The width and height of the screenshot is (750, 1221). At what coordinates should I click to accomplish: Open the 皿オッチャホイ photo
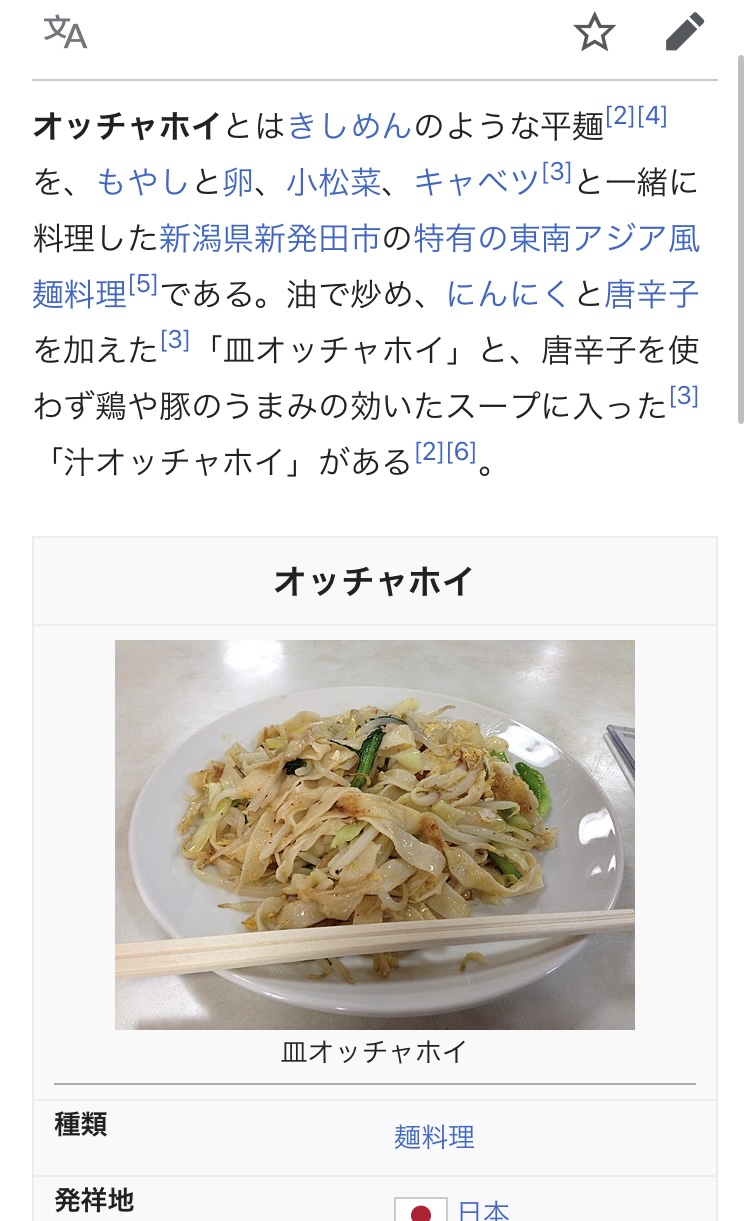(375, 834)
